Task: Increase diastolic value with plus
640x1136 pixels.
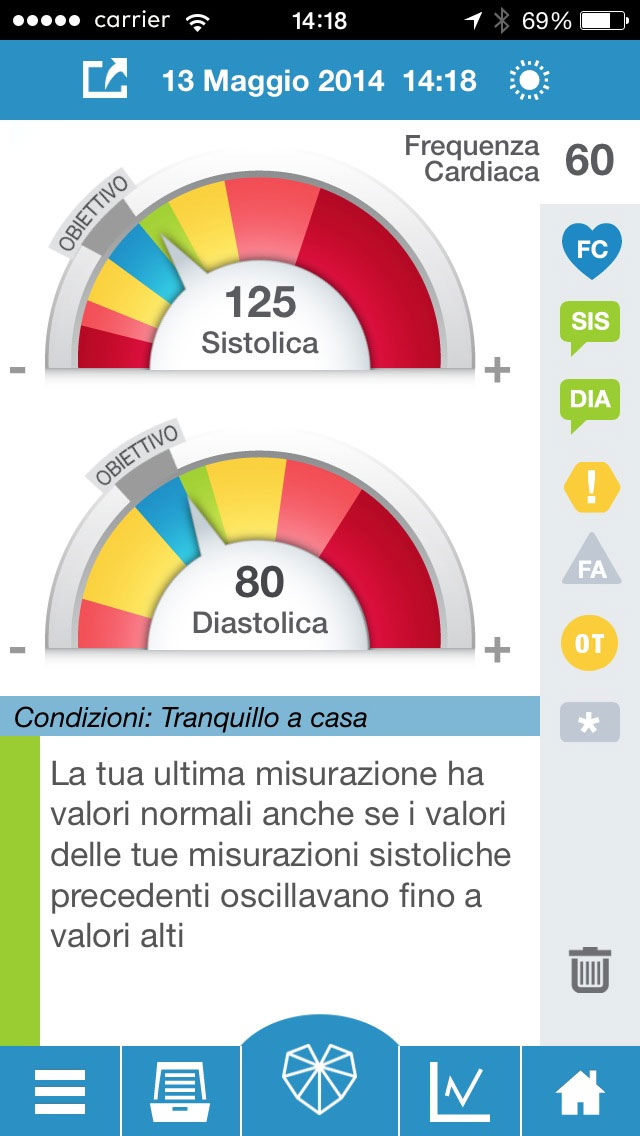Action: (x=497, y=650)
